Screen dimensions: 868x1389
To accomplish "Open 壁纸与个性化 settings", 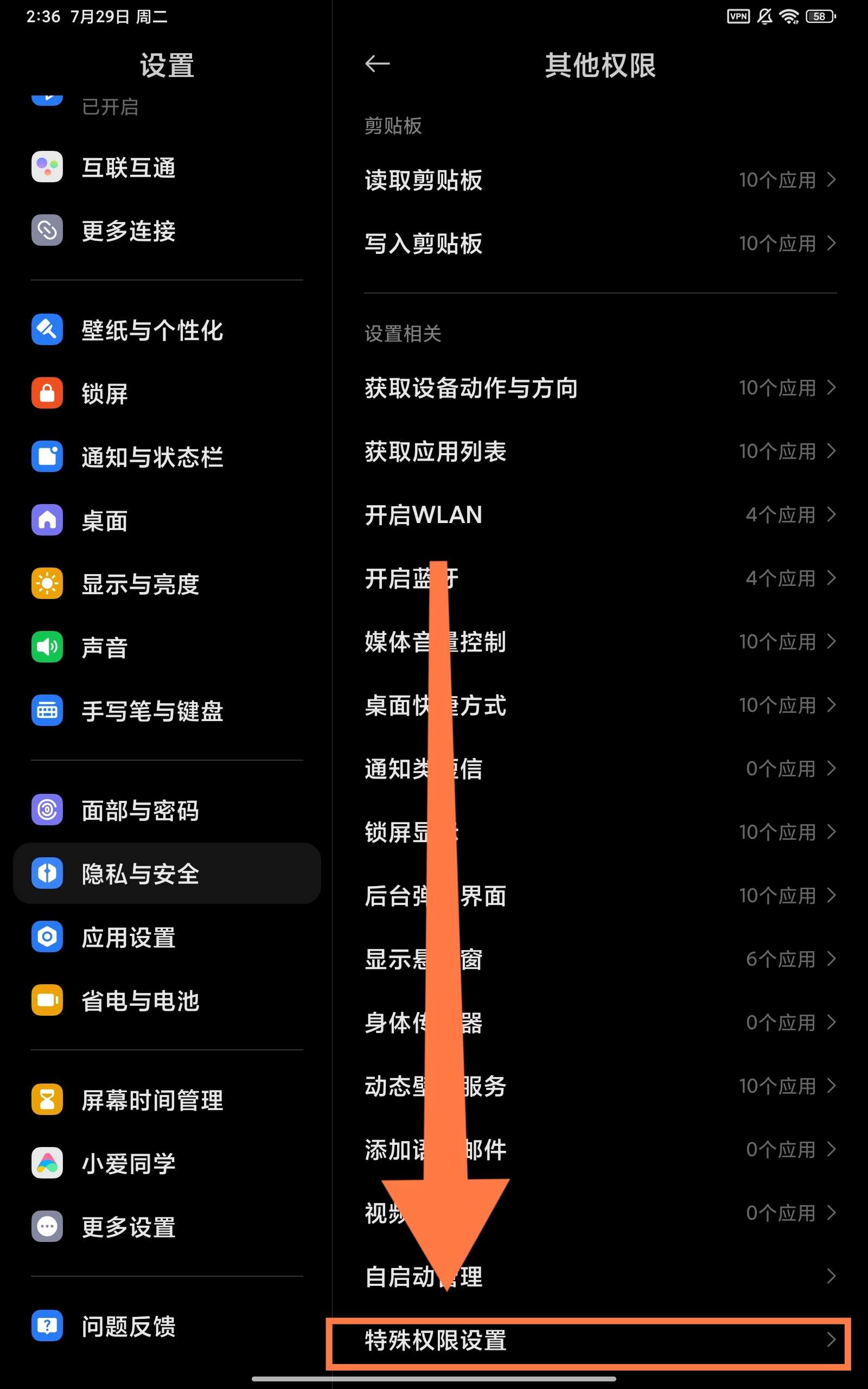I will pos(151,330).
